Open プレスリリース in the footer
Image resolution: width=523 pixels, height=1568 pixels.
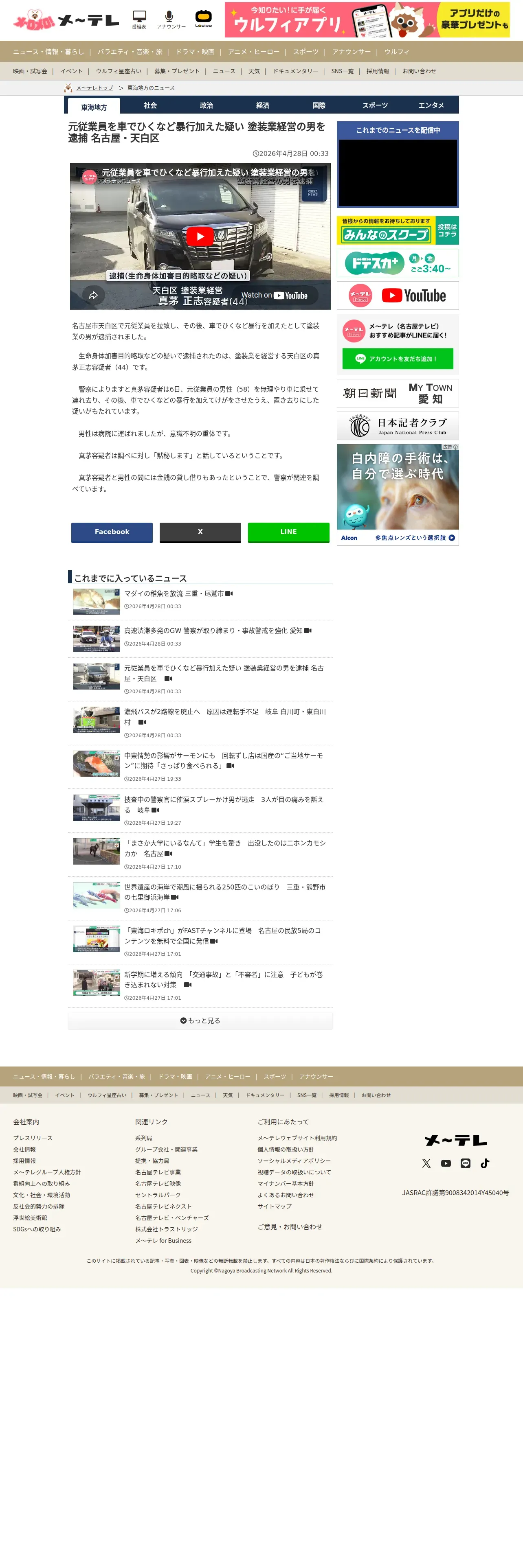coord(33,1138)
